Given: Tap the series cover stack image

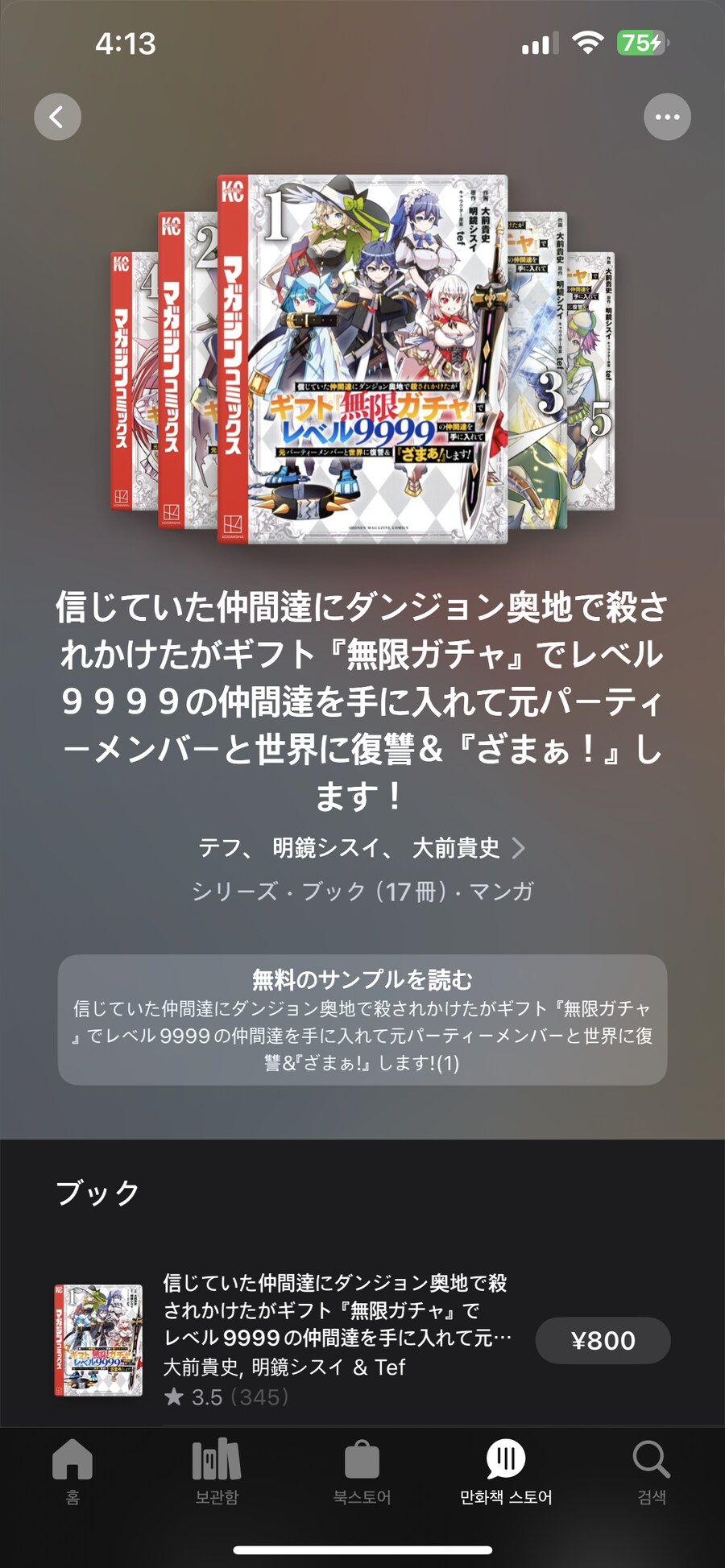Looking at the screenshot, I should (x=362, y=359).
